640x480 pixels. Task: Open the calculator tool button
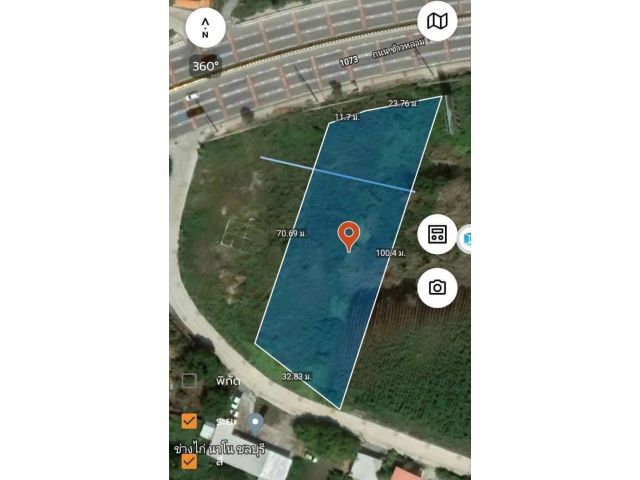point(437,234)
